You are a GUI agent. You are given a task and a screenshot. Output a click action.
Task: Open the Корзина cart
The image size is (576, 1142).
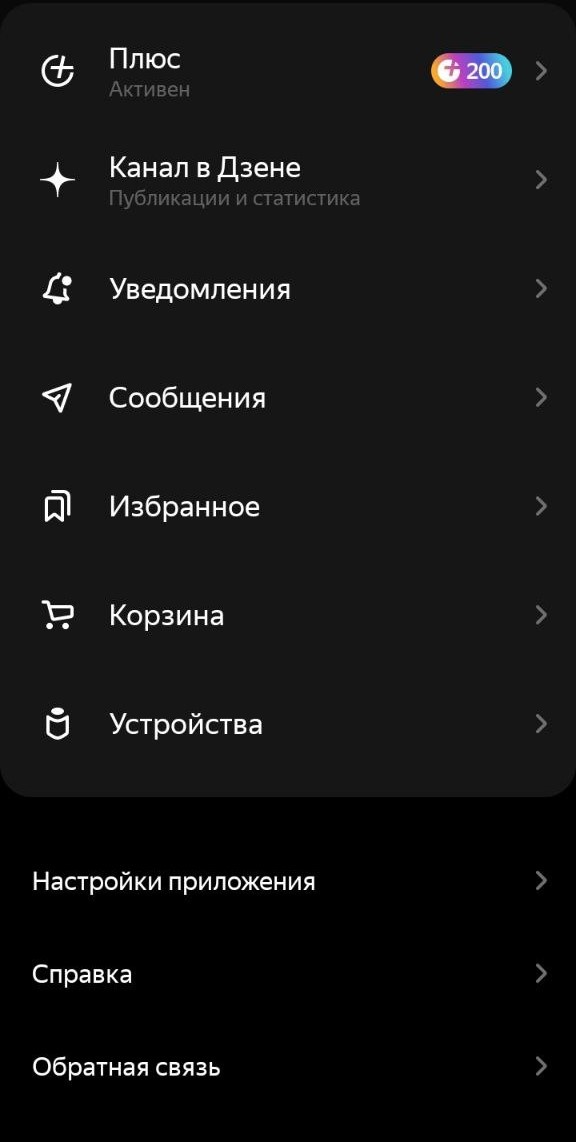click(x=288, y=615)
